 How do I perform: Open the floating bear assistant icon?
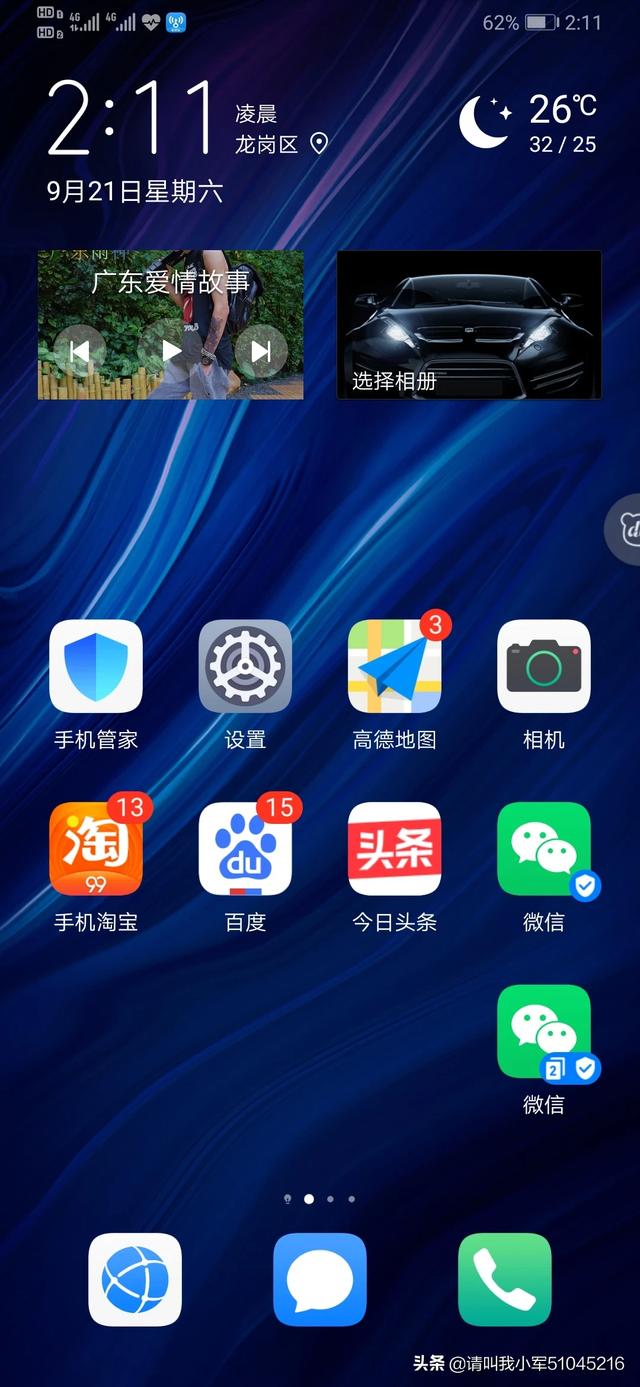pyautogui.click(x=627, y=530)
